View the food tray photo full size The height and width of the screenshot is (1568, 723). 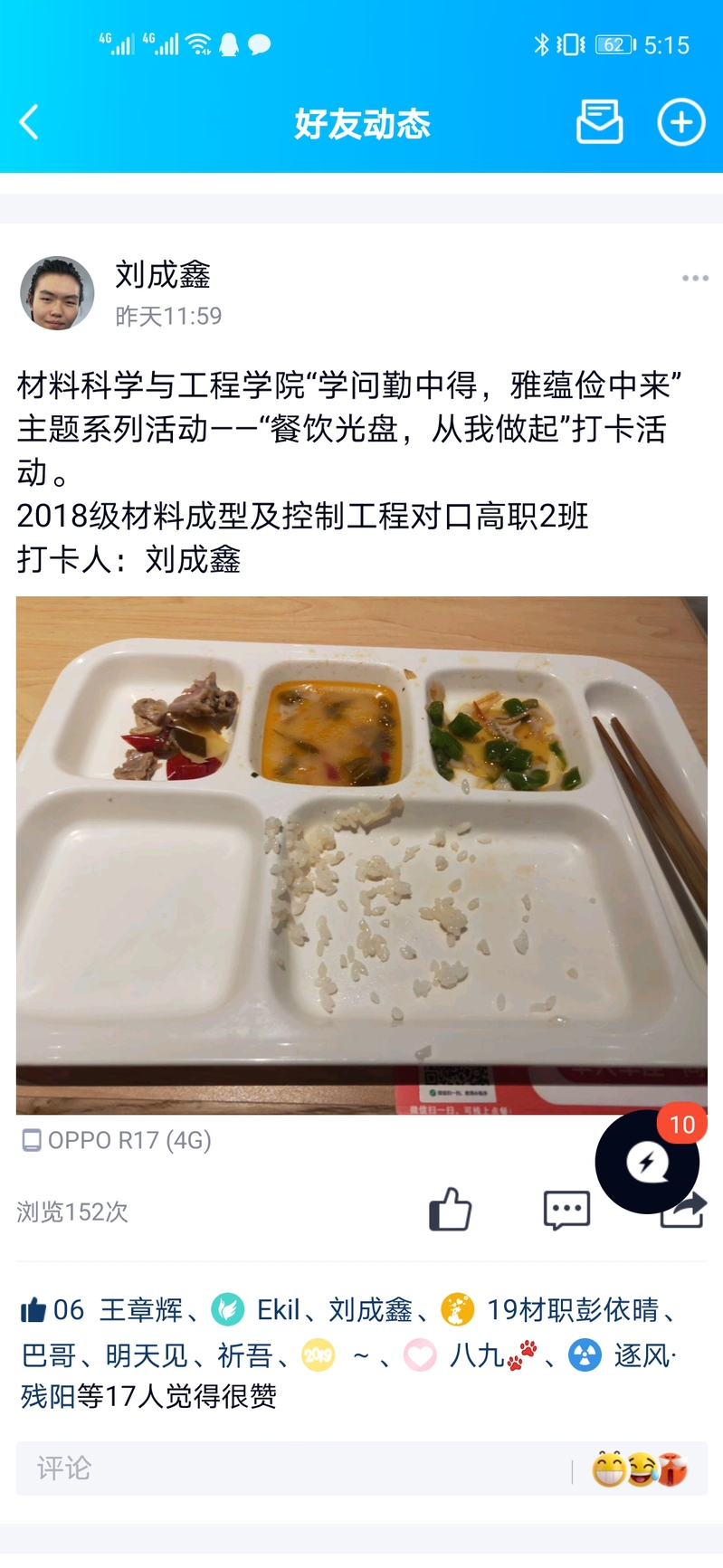pos(361,855)
